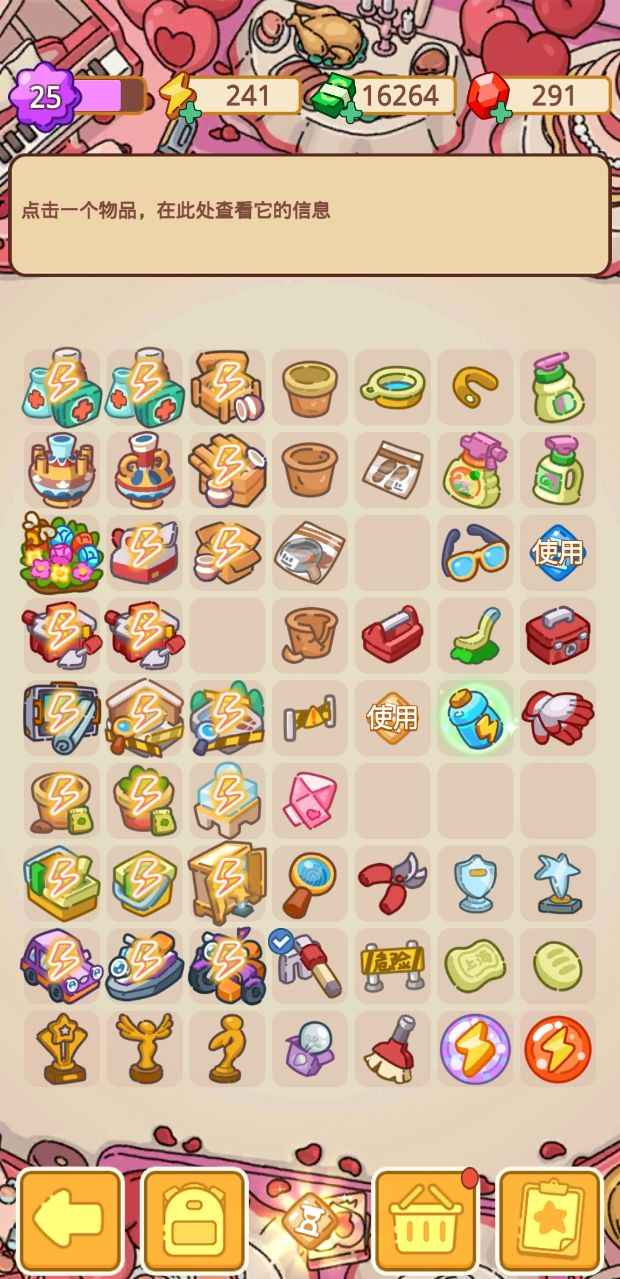Select the glowing blue energy bottle
The height and width of the screenshot is (1279, 620).
pos(474,717)
